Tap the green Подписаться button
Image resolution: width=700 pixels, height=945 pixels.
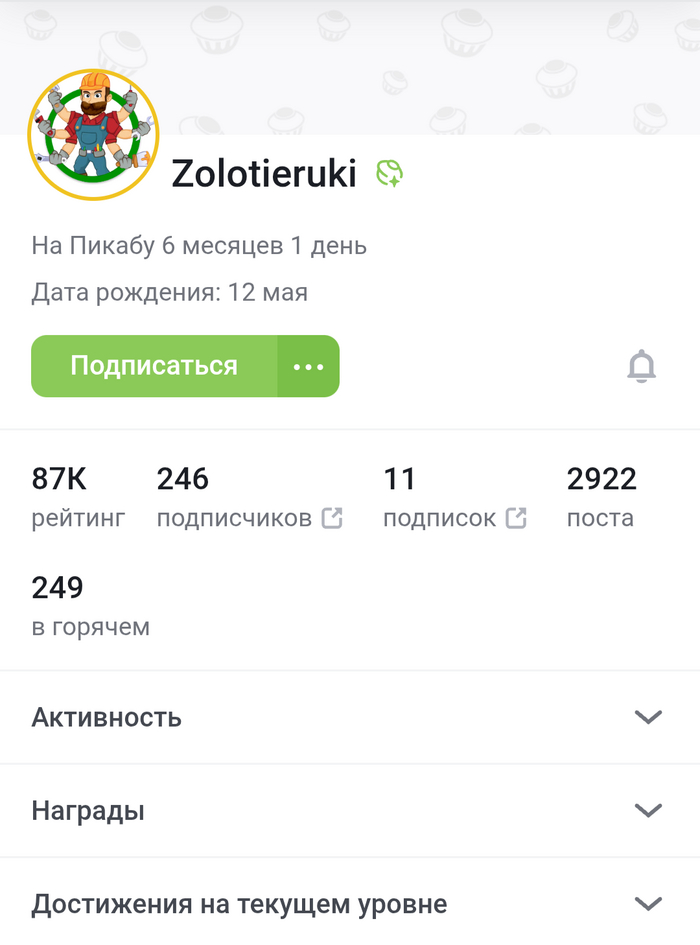tap(154, 366)
